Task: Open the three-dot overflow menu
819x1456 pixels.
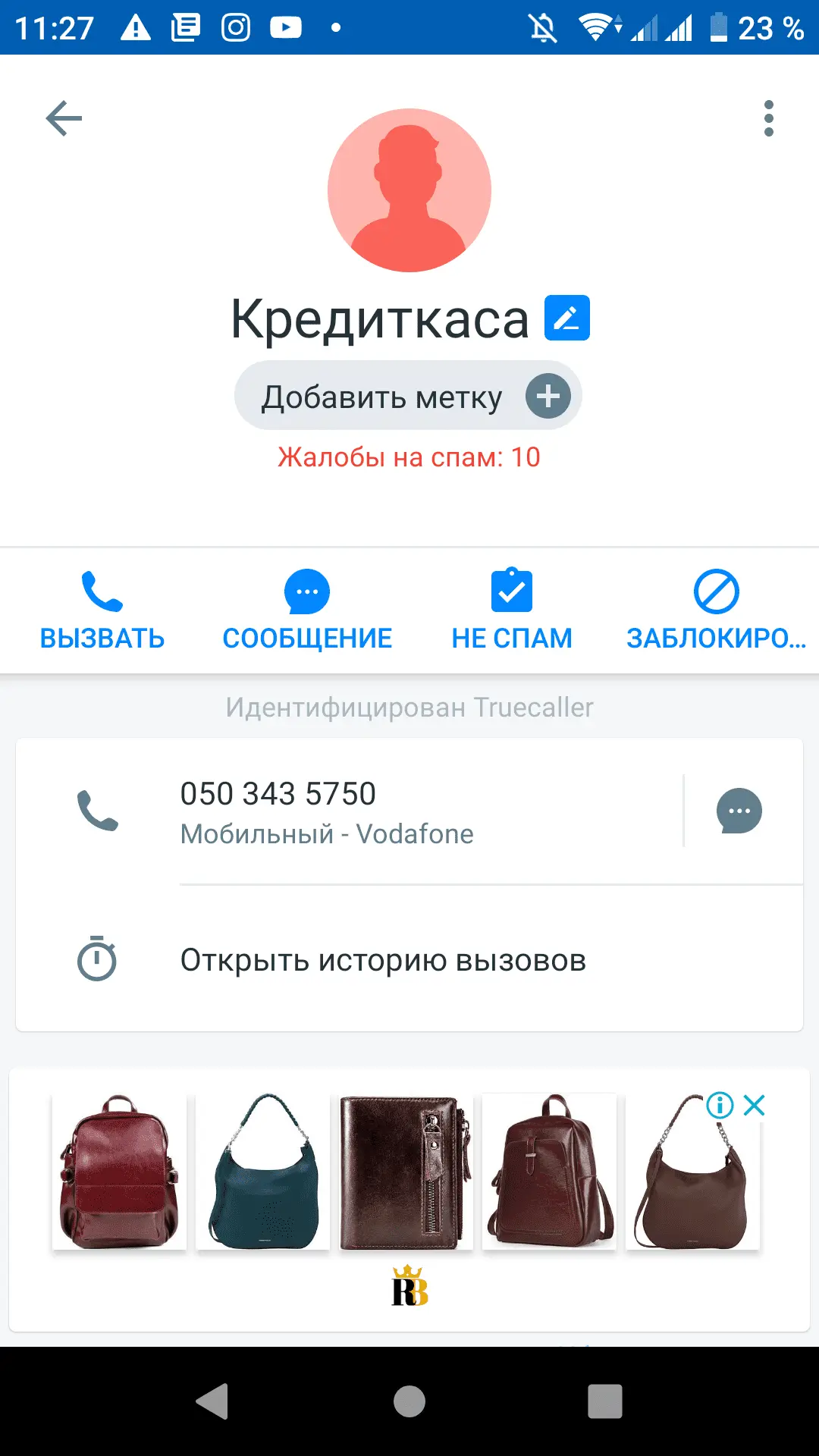Action: click(x=768, y=118)
